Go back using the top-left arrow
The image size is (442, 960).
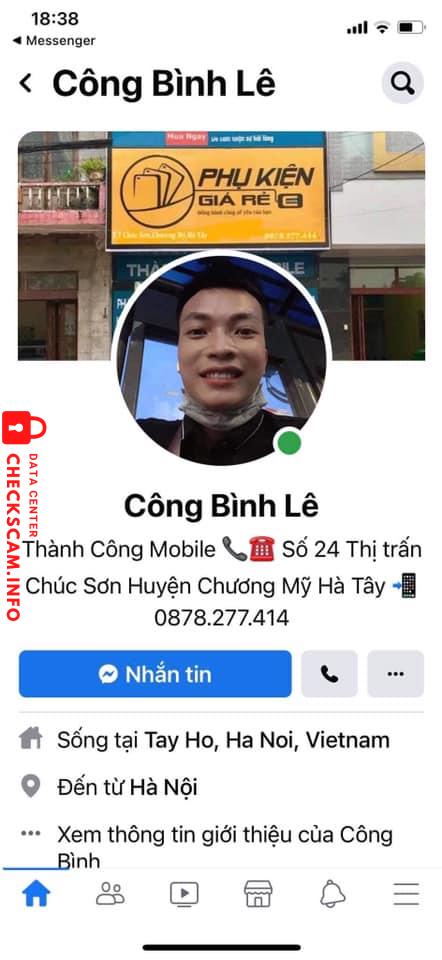26,83
